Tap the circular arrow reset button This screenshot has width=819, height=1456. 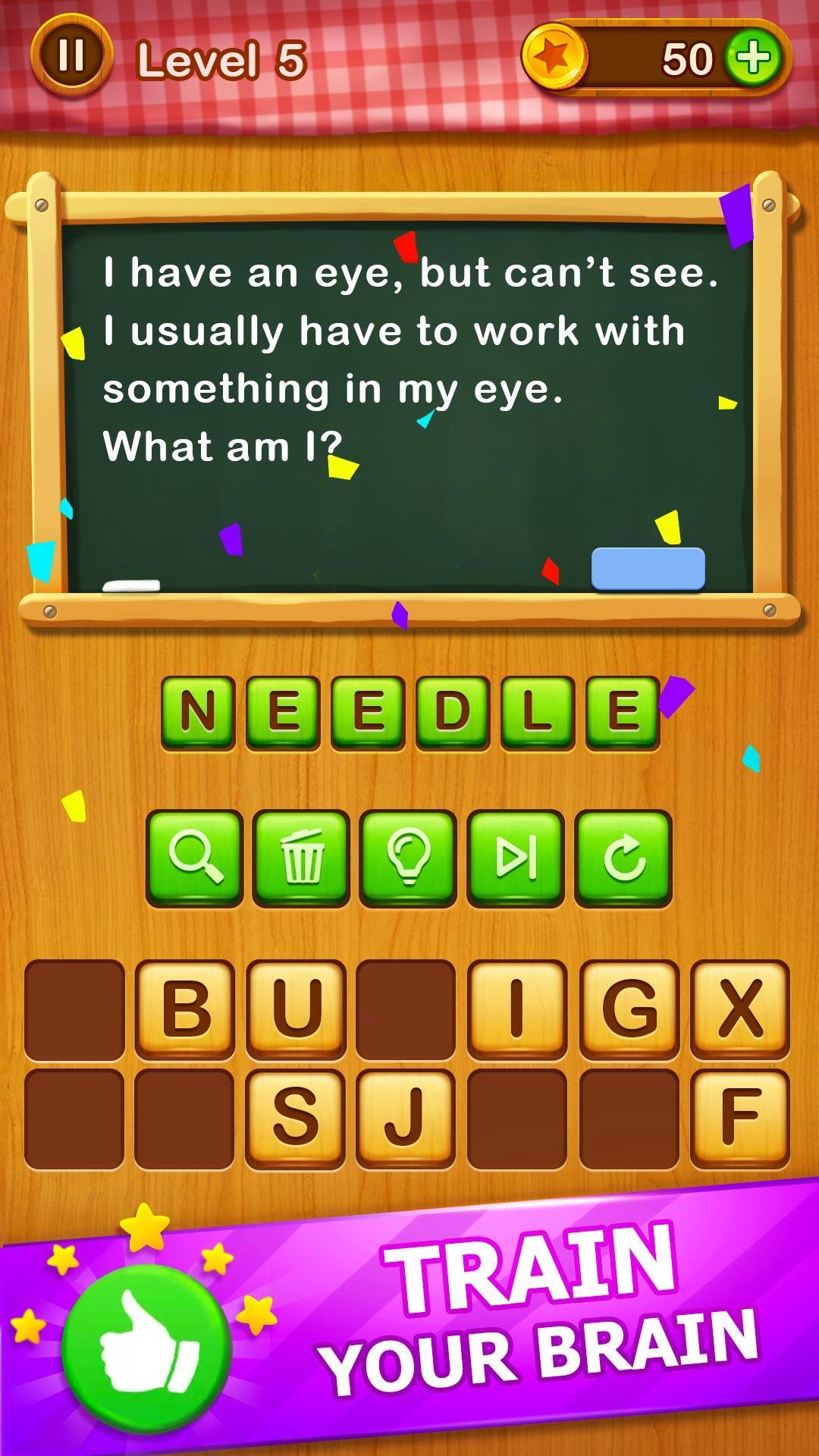(x=624, y=858)
